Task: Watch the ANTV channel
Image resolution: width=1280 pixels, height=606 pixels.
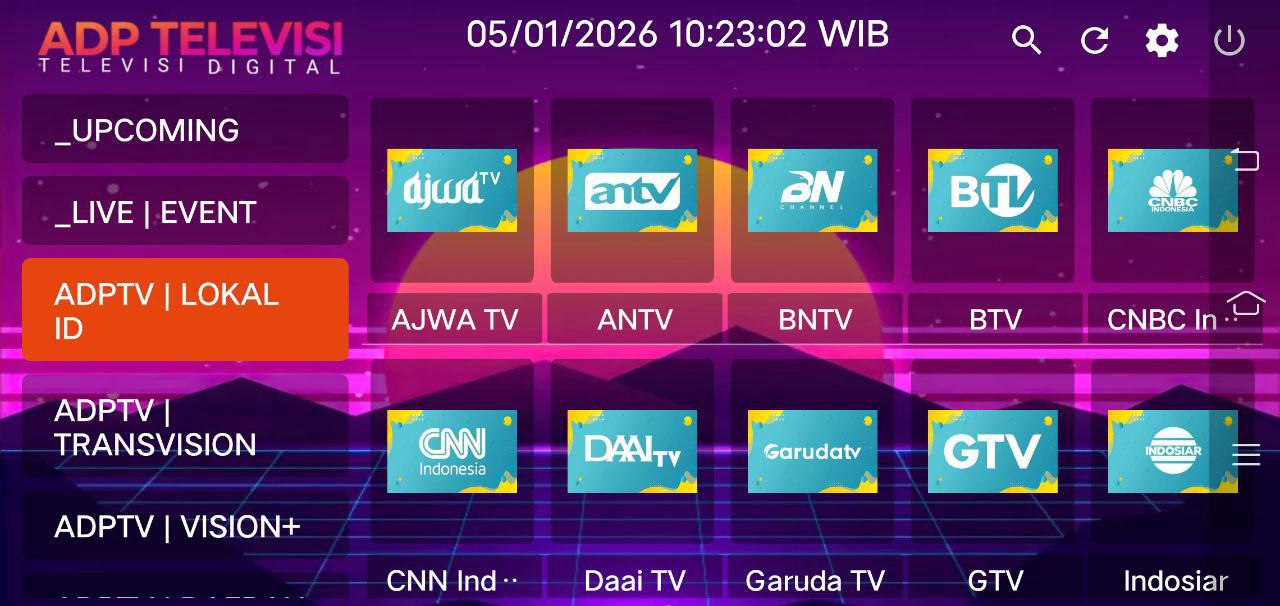Action: click(632, 190)
